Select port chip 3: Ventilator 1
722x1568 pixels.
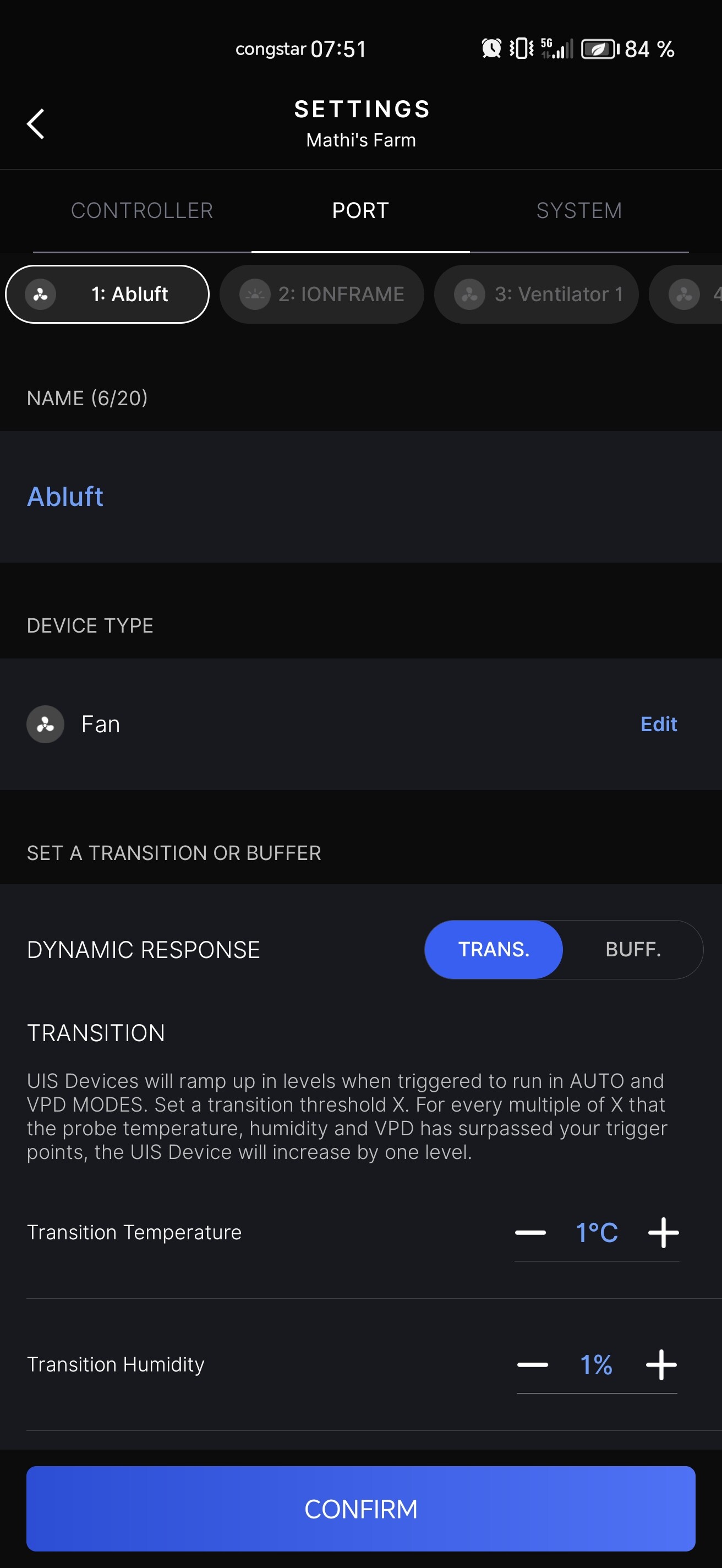pyautogui.click(x=536, y=294)
